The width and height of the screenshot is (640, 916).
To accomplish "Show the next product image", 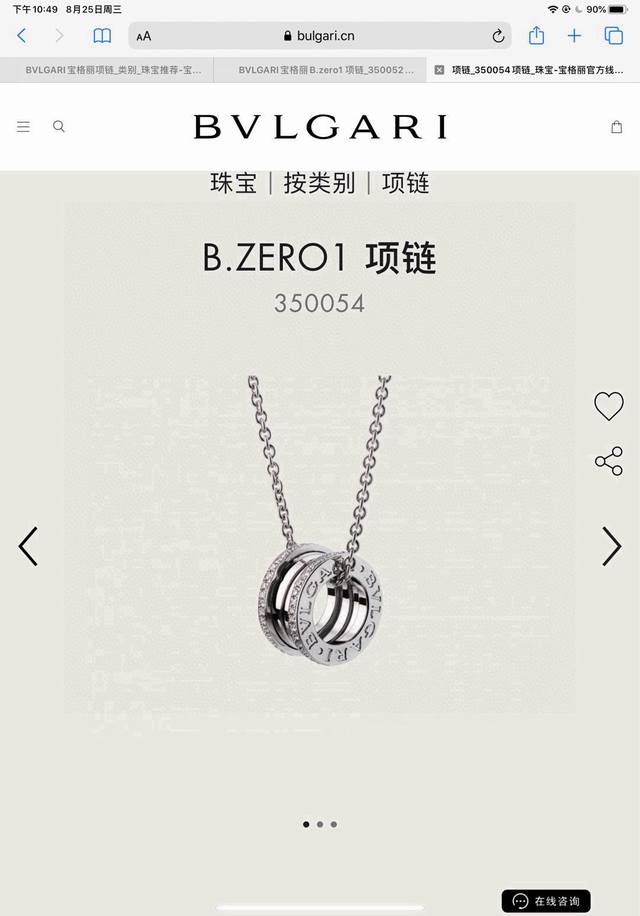I will 611,546.
